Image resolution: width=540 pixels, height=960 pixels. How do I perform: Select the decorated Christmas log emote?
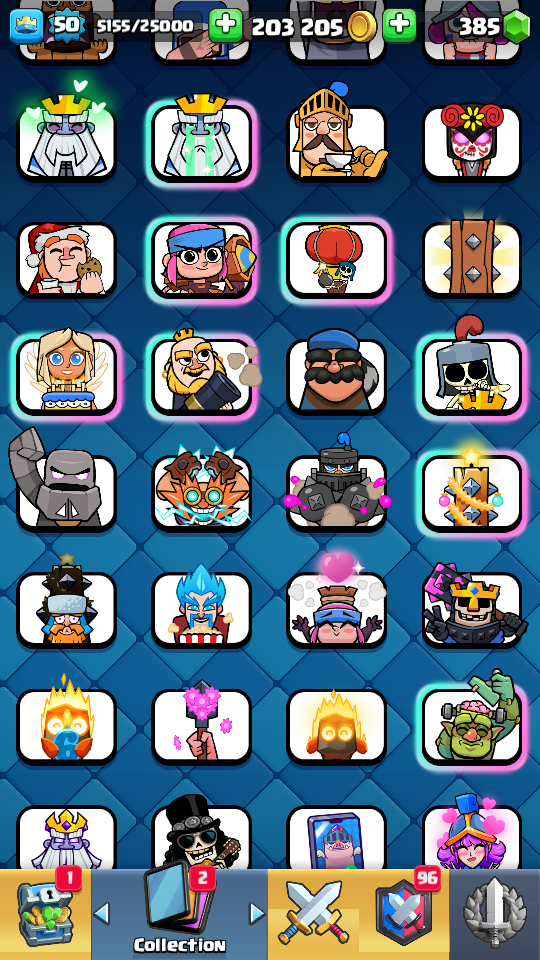click(472, 492)
